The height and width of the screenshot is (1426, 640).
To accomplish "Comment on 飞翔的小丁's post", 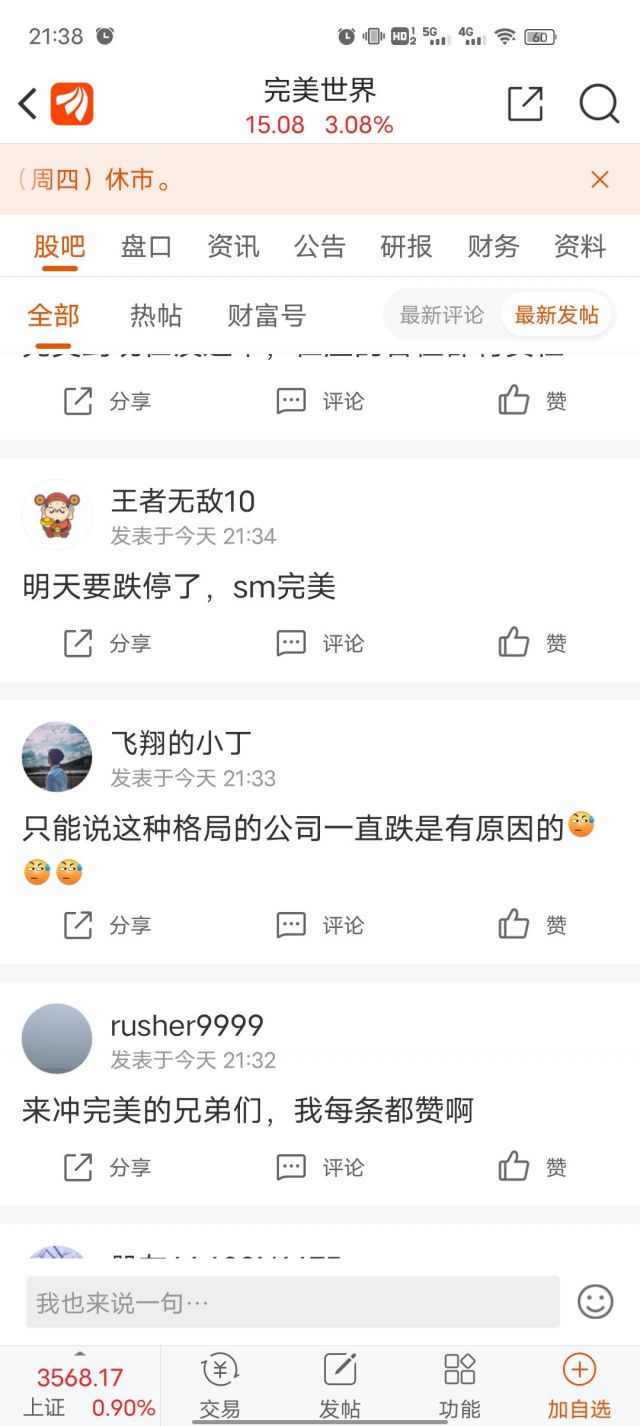I will [x=320, y=925].
